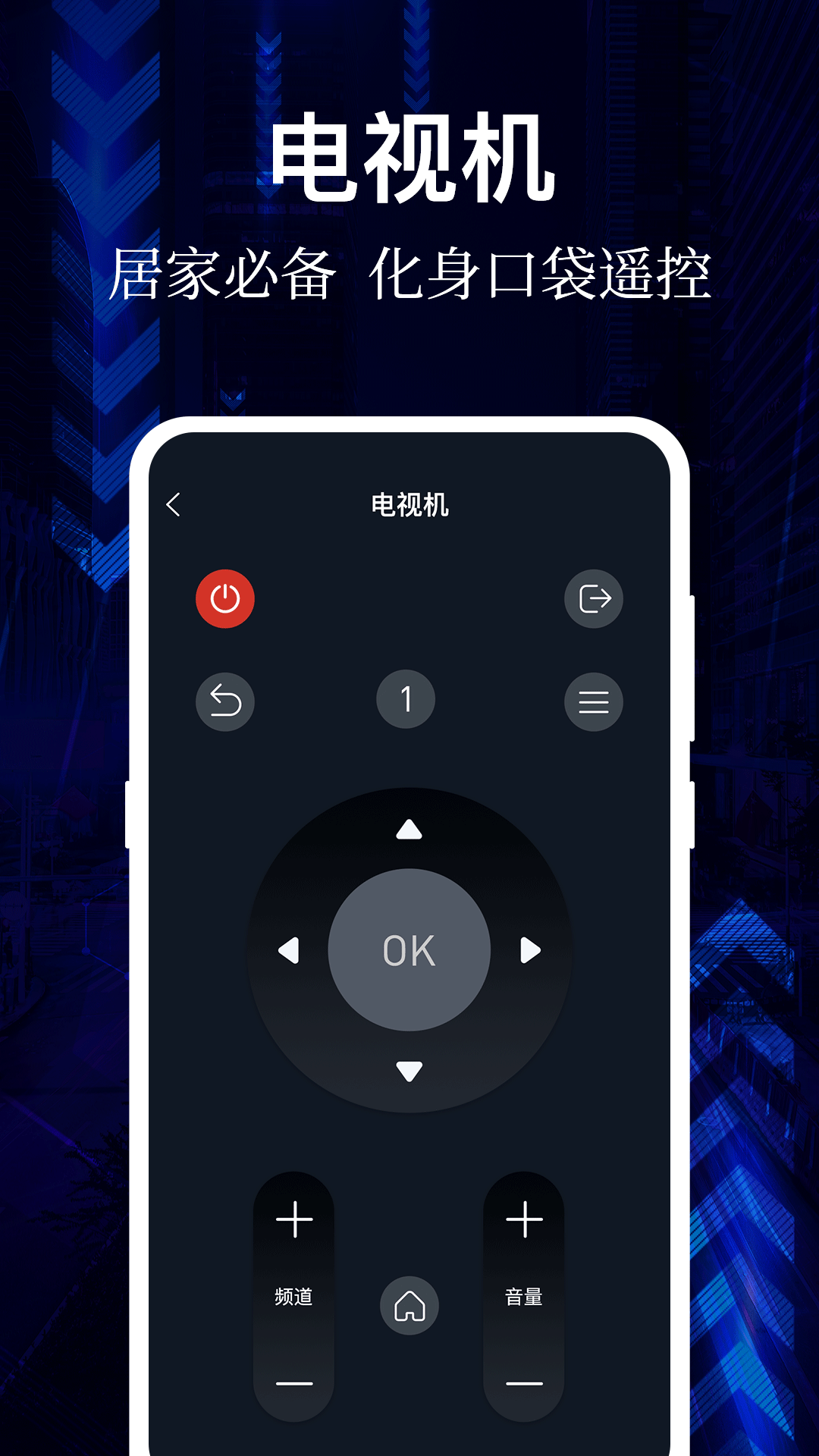Screen dimensions: 819x1456
Task: Tap the number 1 key
Action: point(406,699)
